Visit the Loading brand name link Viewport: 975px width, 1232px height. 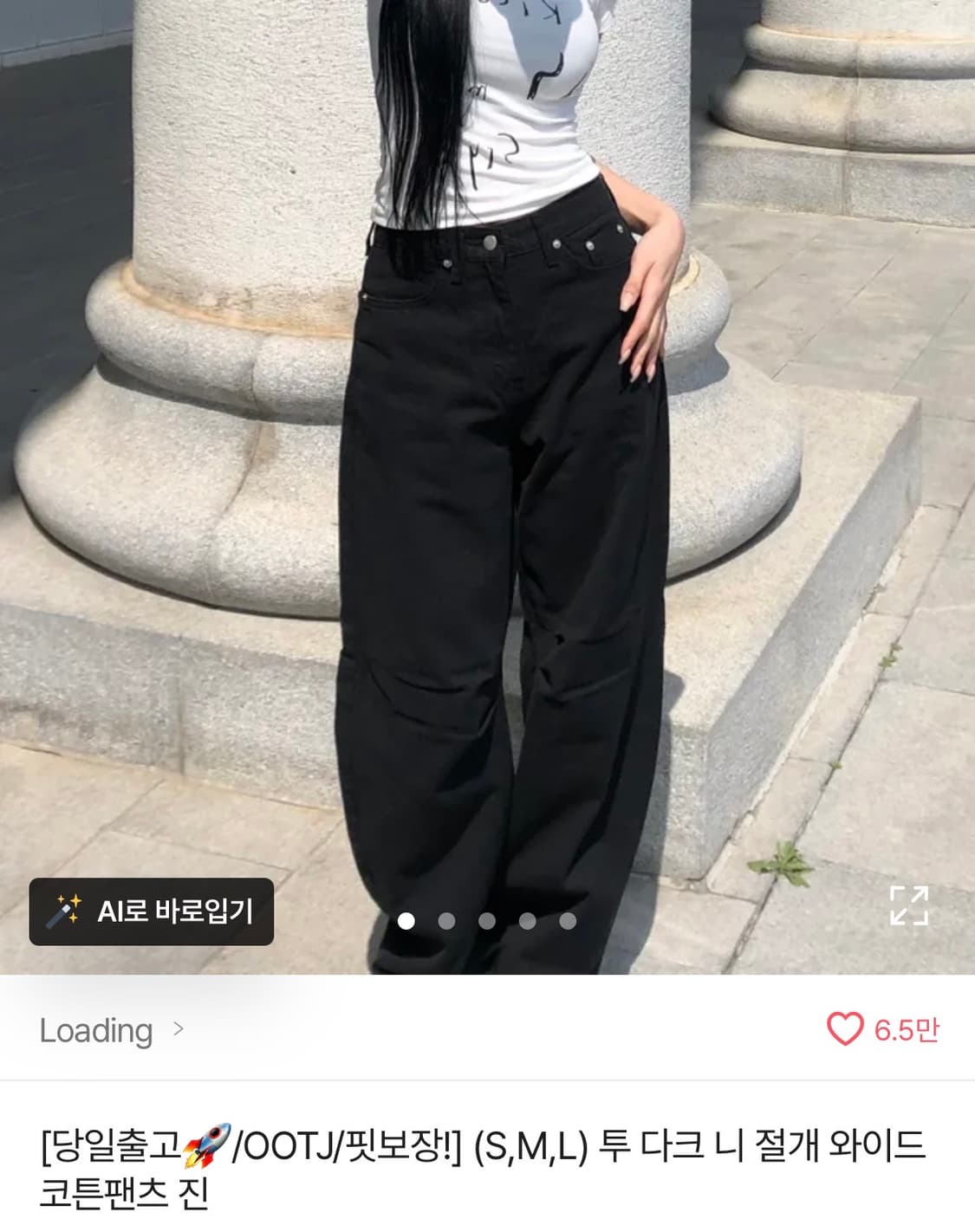tap(94, 1030)
